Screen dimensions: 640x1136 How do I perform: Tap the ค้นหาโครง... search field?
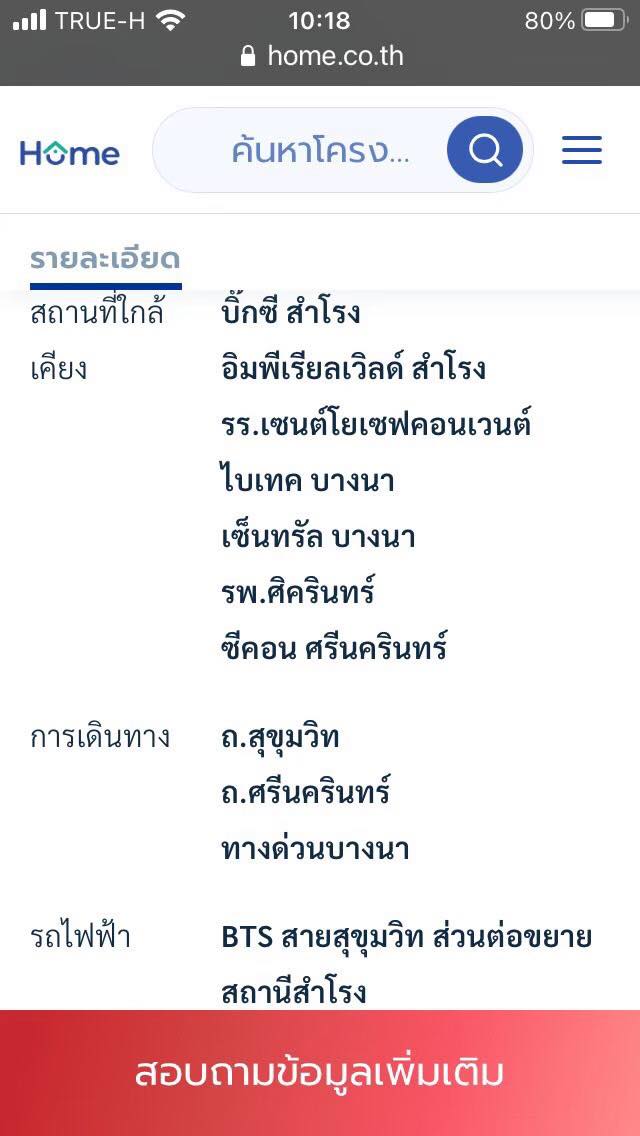pyautogui.click(x=321, y=151)
